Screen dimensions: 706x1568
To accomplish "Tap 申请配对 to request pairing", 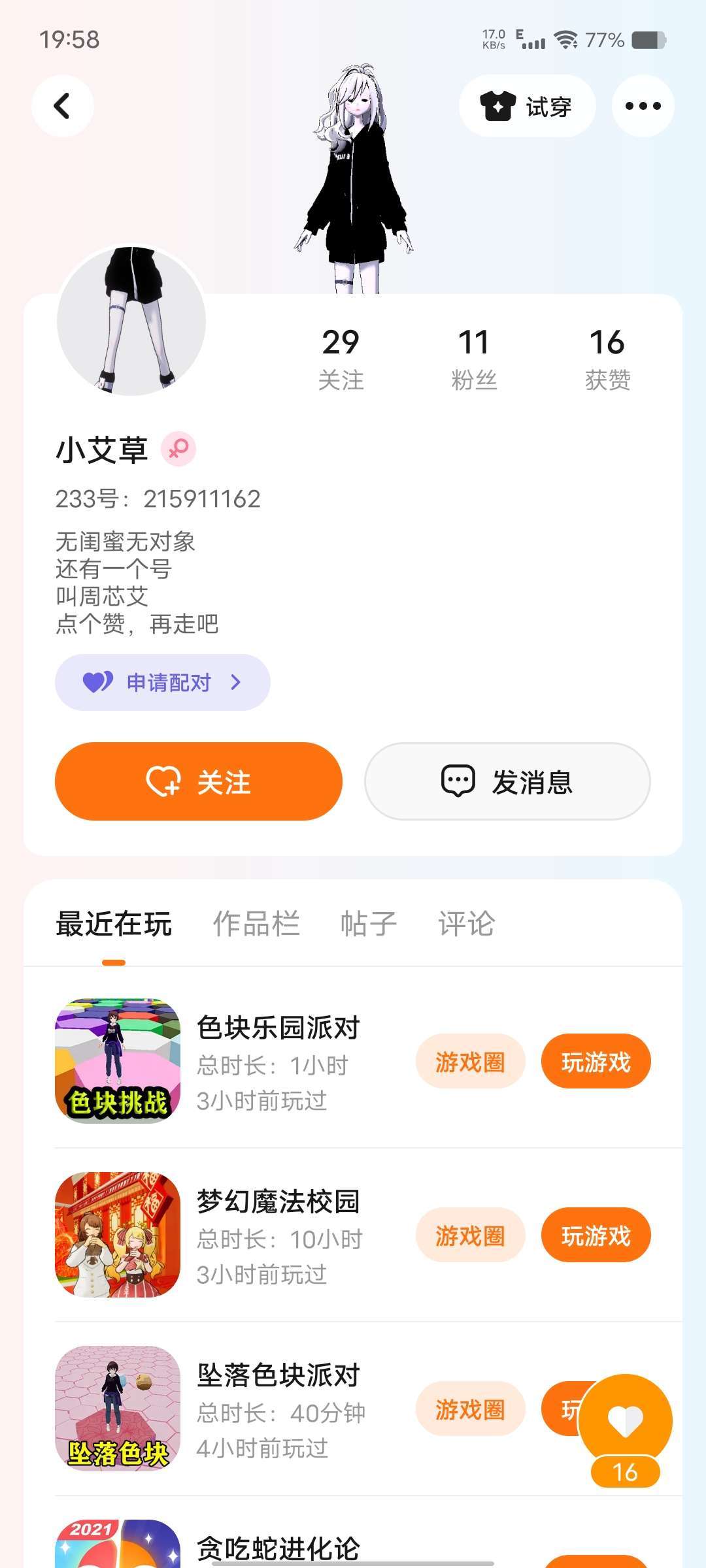I will point(162,682).
